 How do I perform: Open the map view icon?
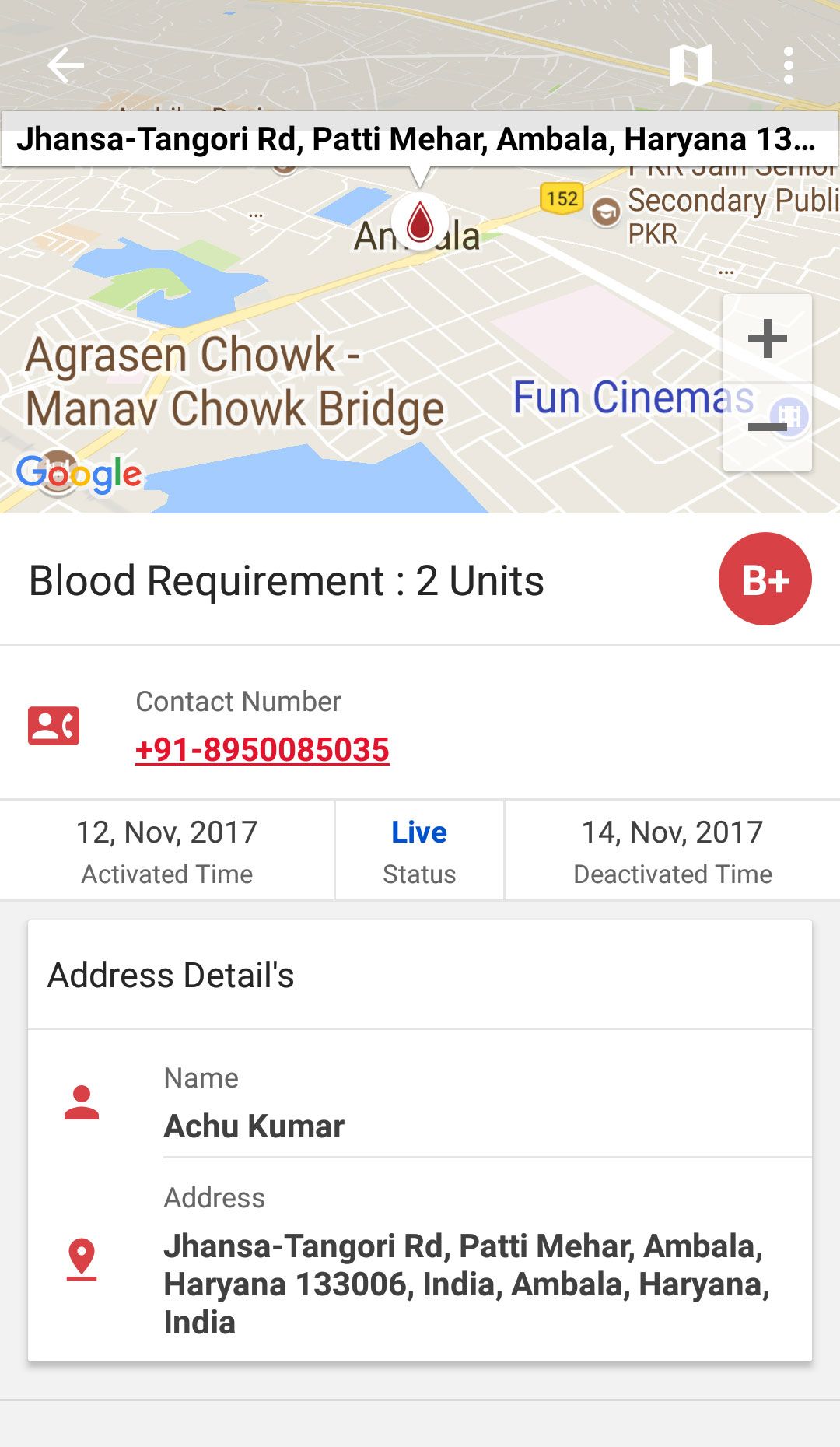click(x=691, y=65)
